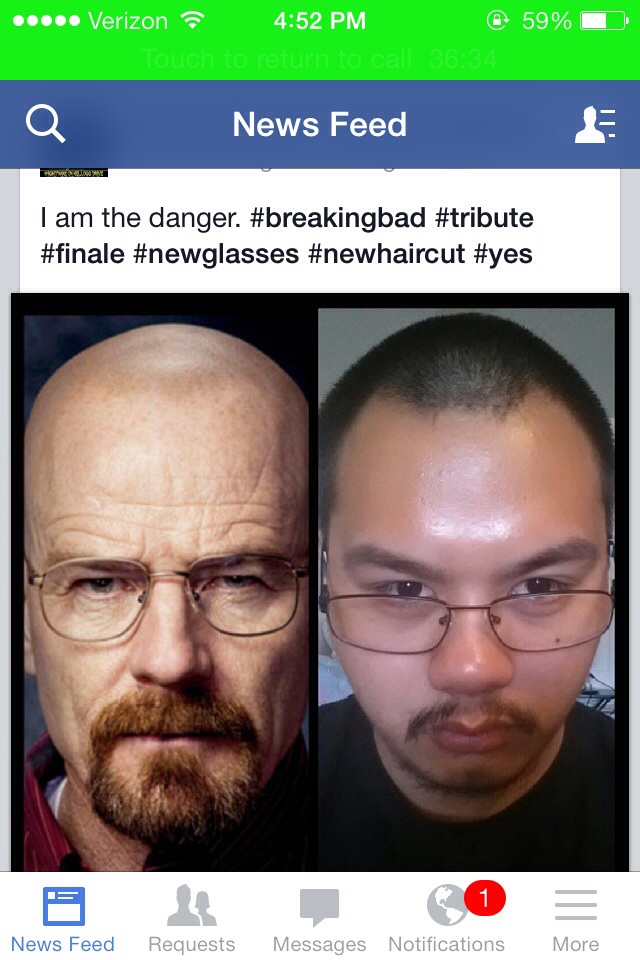Open the #finale hashtag
The width and height of the screenshot is (640, 960).
(x=82, y=254)
